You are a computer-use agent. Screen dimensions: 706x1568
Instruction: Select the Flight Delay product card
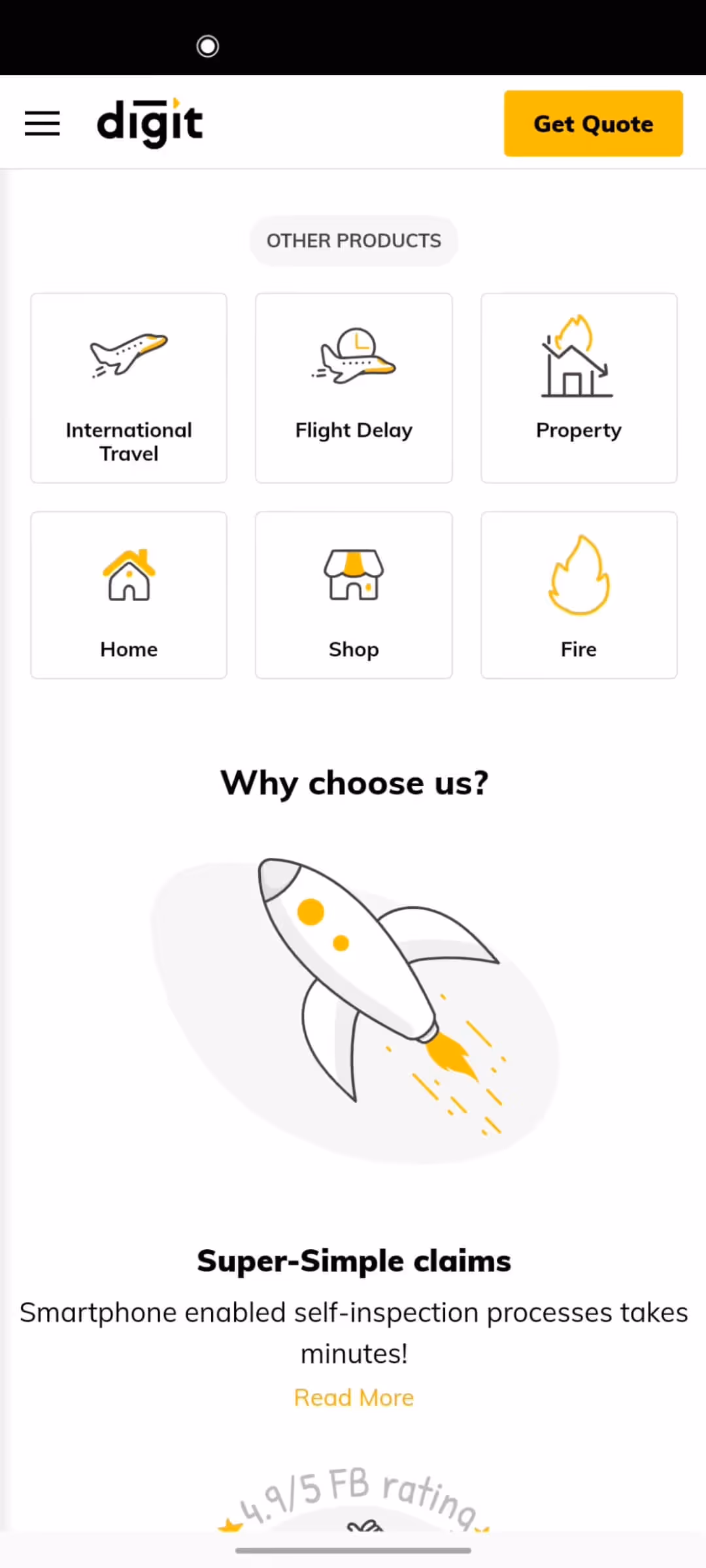coord(354,388)
